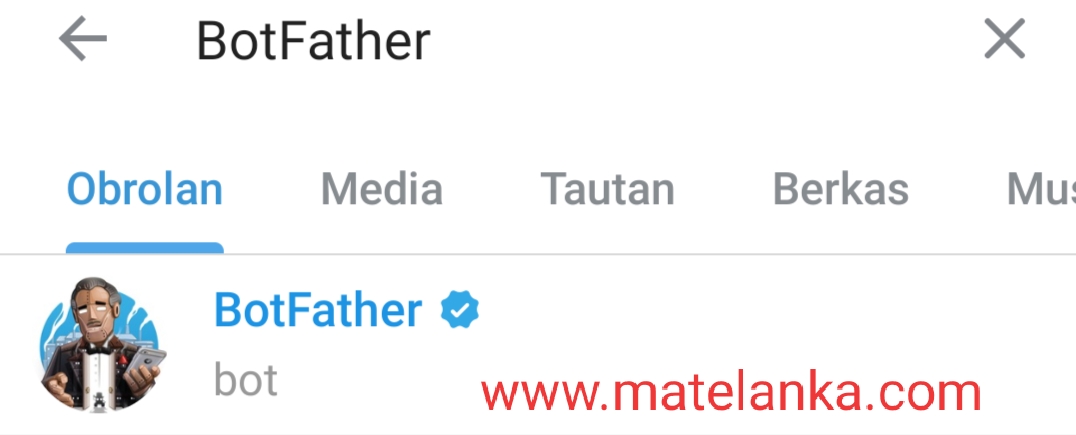Switch to the Media tab
Viewport: 1076px width, 435px height.
381,190
